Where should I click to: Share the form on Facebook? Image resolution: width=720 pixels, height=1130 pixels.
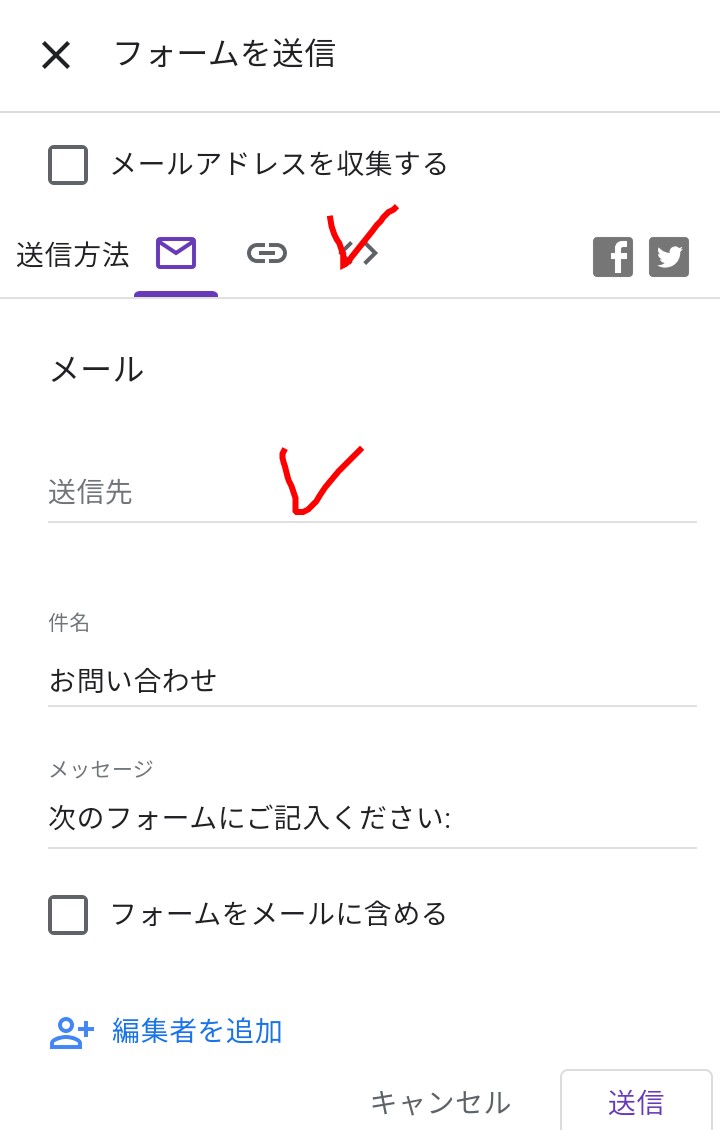613,257
